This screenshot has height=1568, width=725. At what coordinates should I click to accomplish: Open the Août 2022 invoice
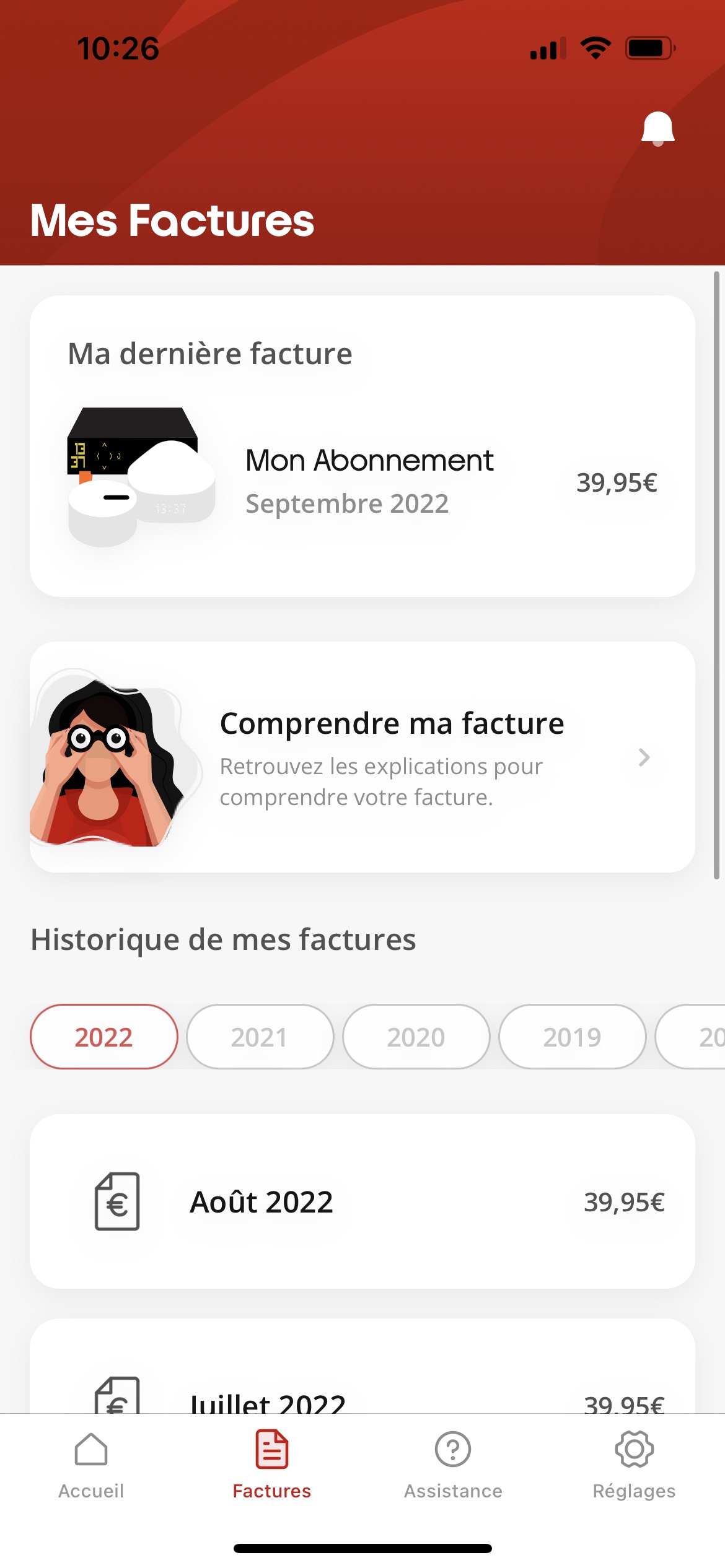(362, 1201)
